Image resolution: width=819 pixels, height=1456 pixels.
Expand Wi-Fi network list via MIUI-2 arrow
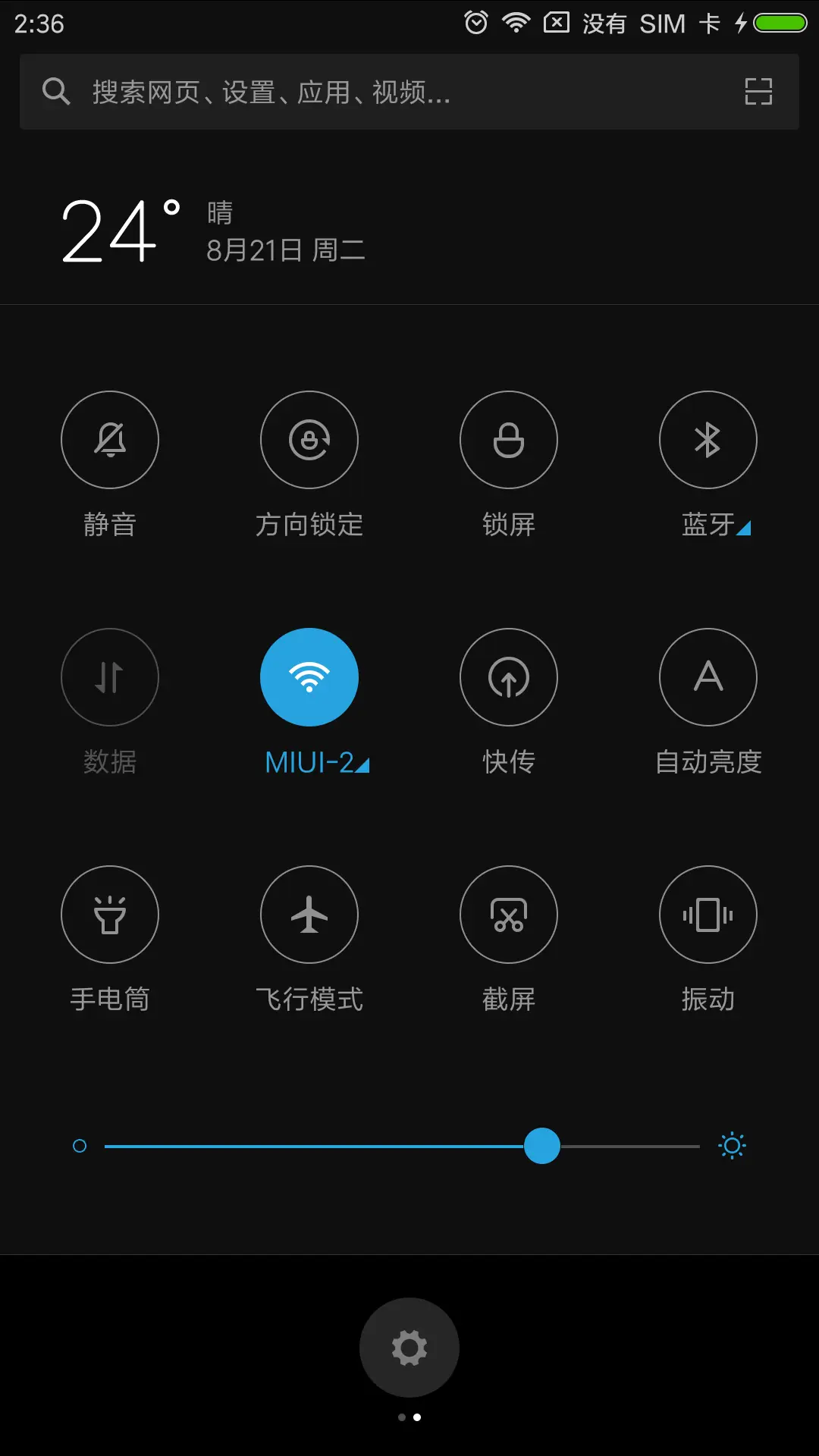(363, 764)
